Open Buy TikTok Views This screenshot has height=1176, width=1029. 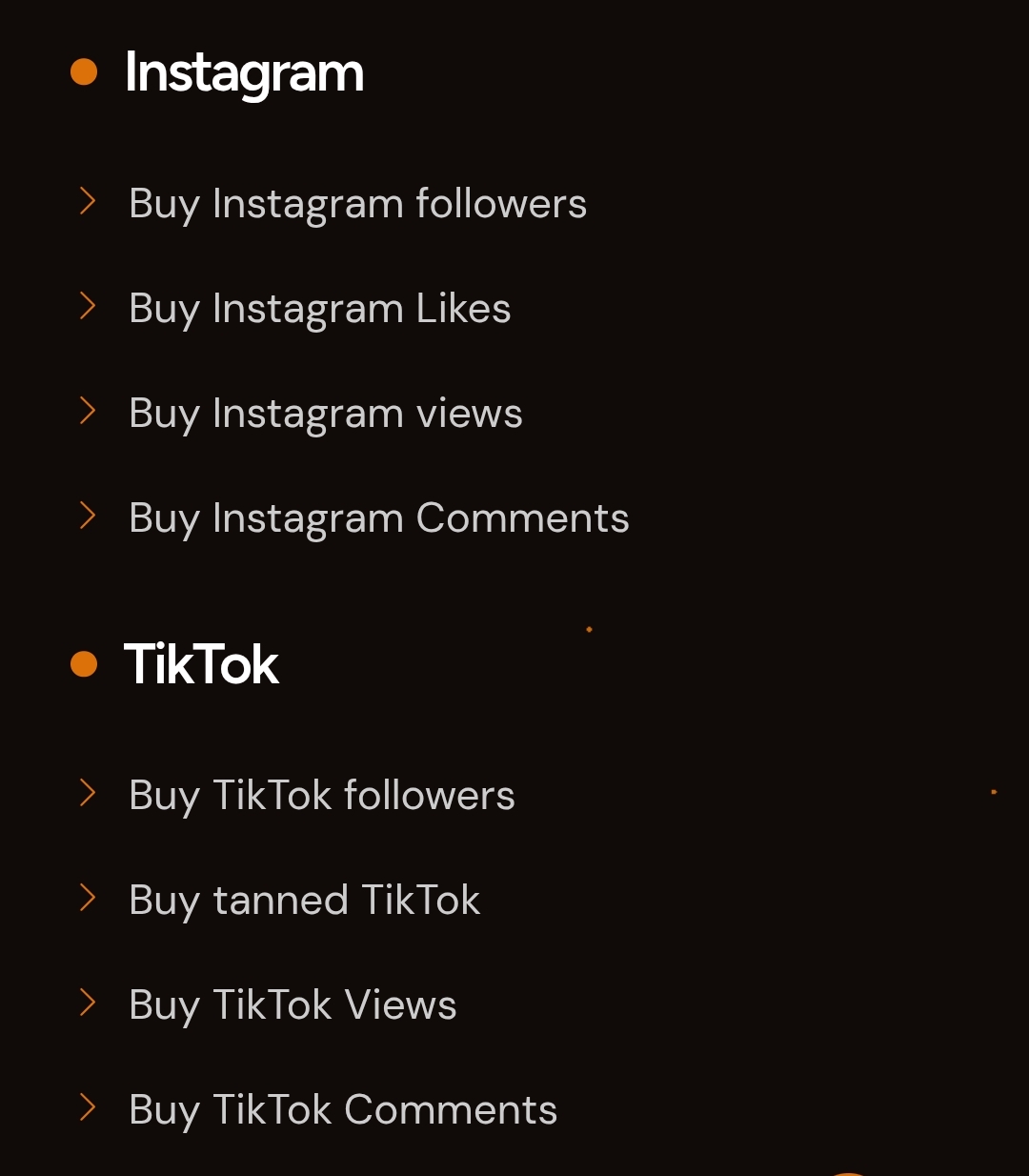(x=293, y=1005)
